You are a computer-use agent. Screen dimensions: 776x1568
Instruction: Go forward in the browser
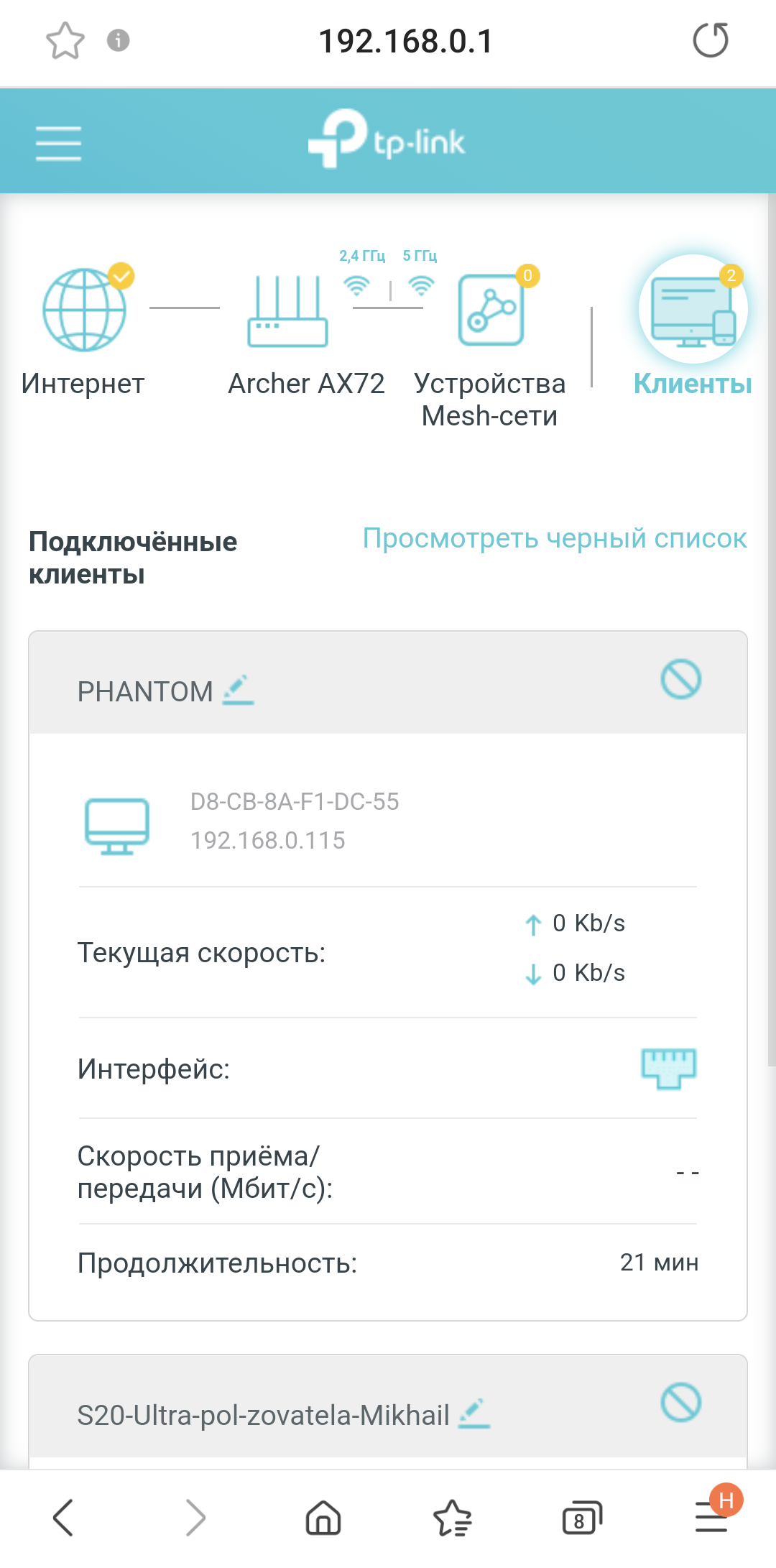[x=194, y=1518]
